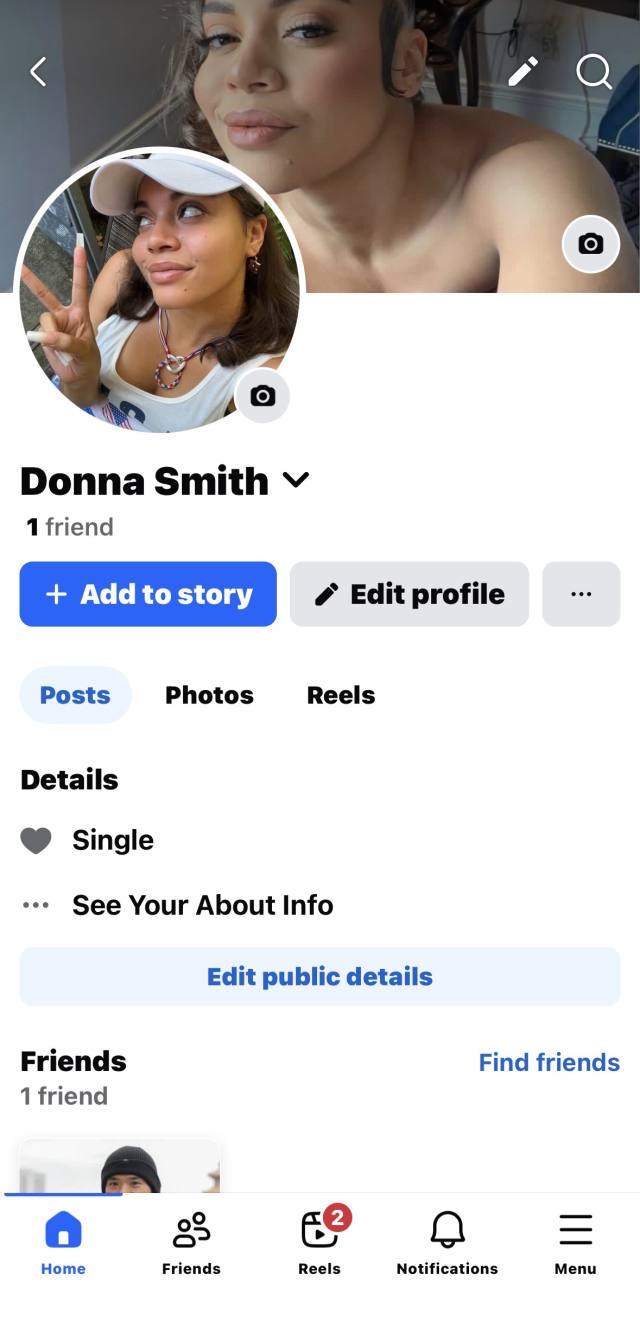The height and width of the screenshot is (1320, 640).
Task: Go back with the top-left arrow
Action: click(38, 72)
